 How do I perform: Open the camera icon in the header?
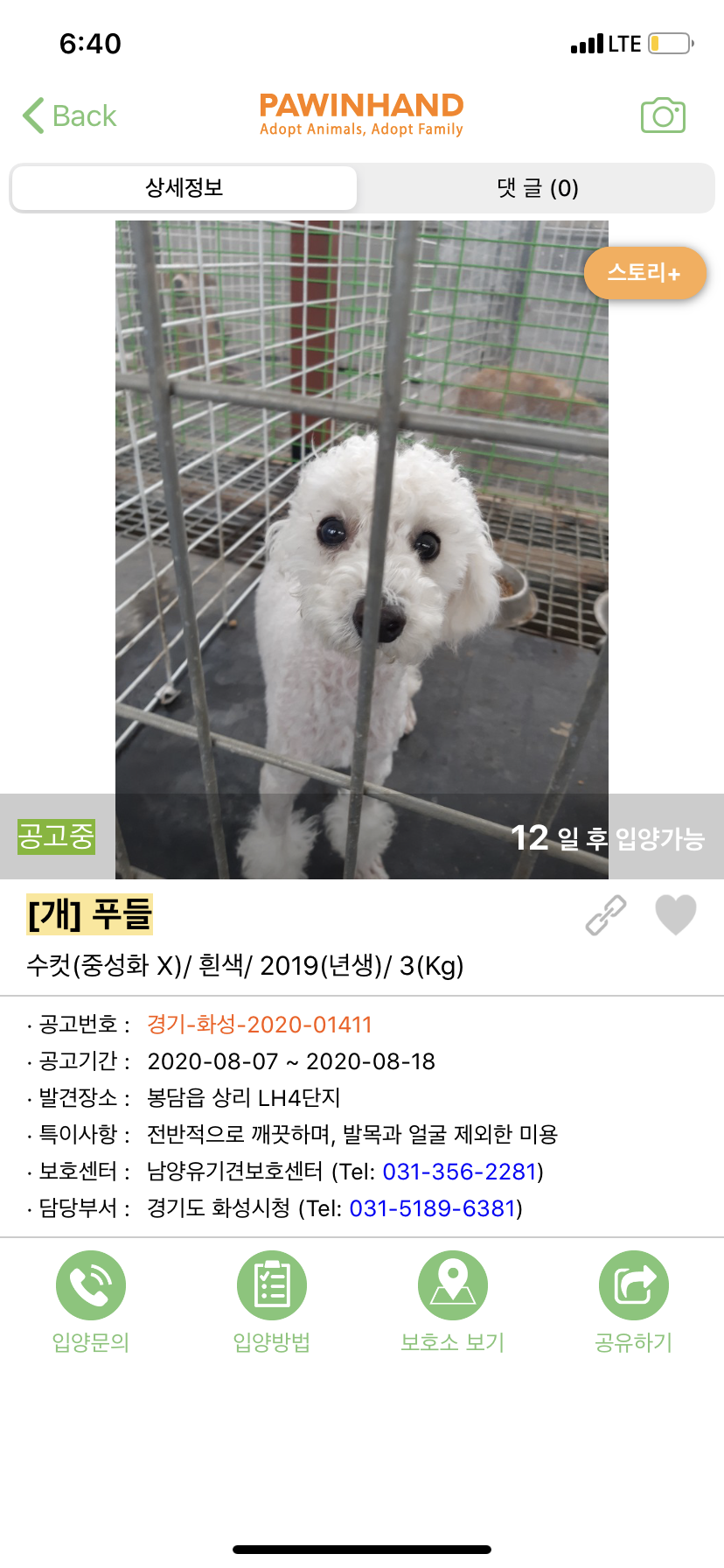[663, 115]
